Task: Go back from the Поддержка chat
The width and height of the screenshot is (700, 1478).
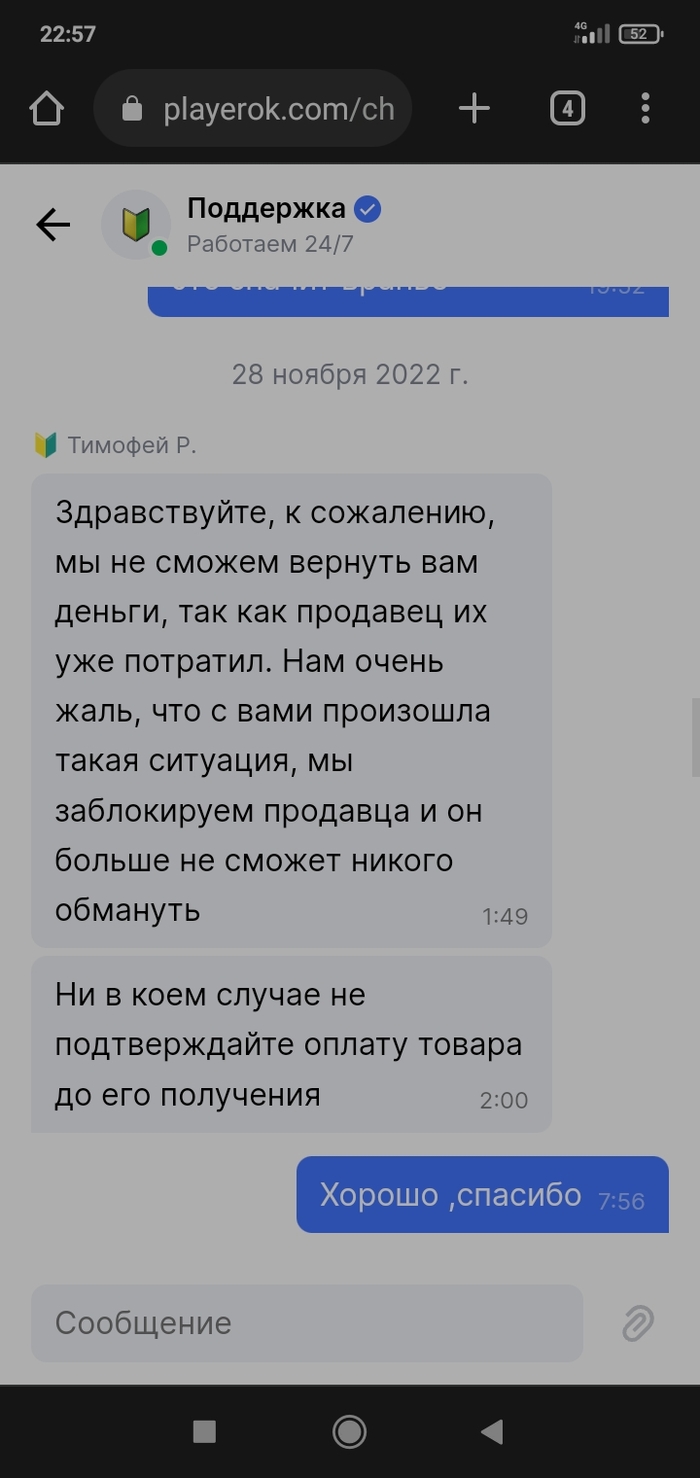Action: pyautogui.click(x=53, y=225)
